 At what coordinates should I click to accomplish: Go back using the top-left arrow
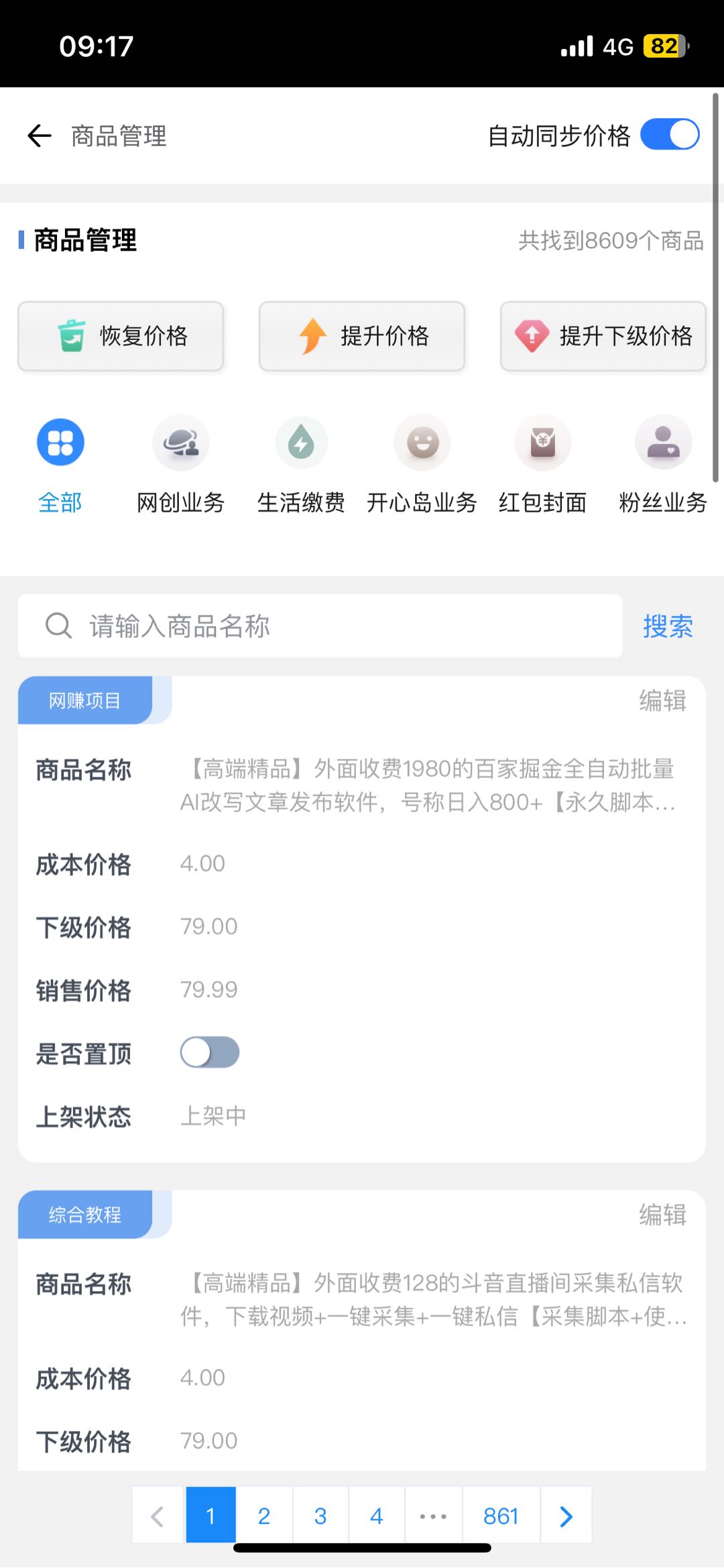tap(40, 135)
